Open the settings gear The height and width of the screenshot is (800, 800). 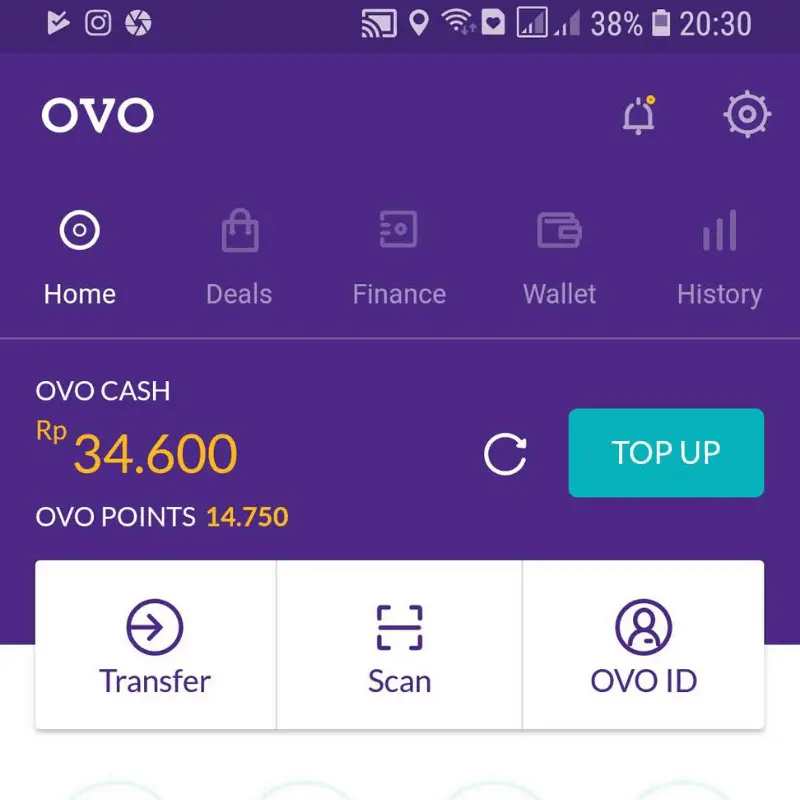(x=747, y=115)
